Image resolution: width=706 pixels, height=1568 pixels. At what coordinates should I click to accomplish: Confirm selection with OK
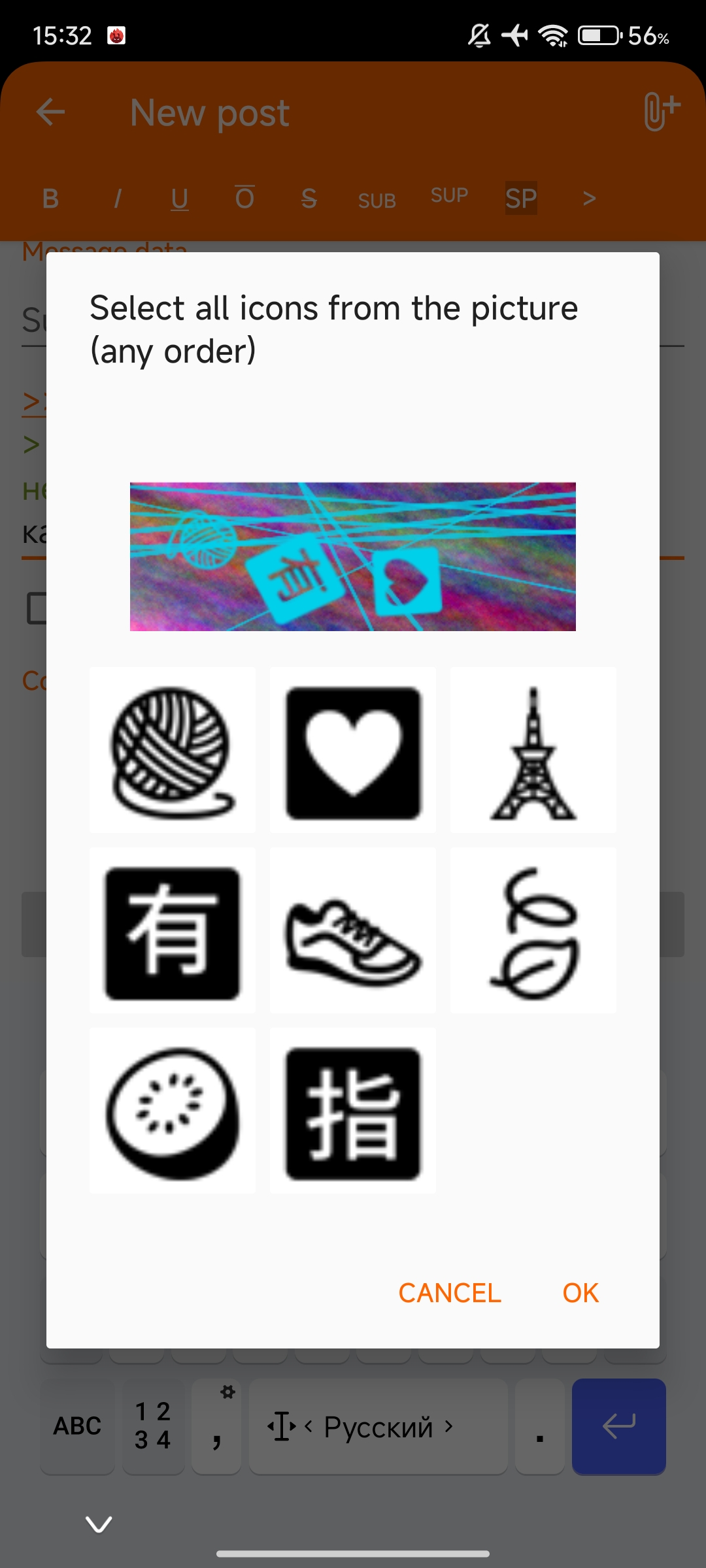pos(580,1293)
